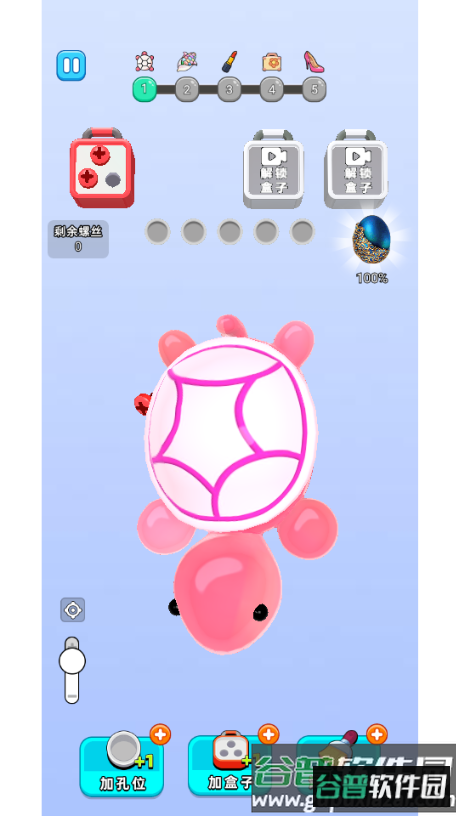The height and width of the screenshot is (816, 459).
Task: Unlock the second locked box via video
Action: tap(357, 169)
